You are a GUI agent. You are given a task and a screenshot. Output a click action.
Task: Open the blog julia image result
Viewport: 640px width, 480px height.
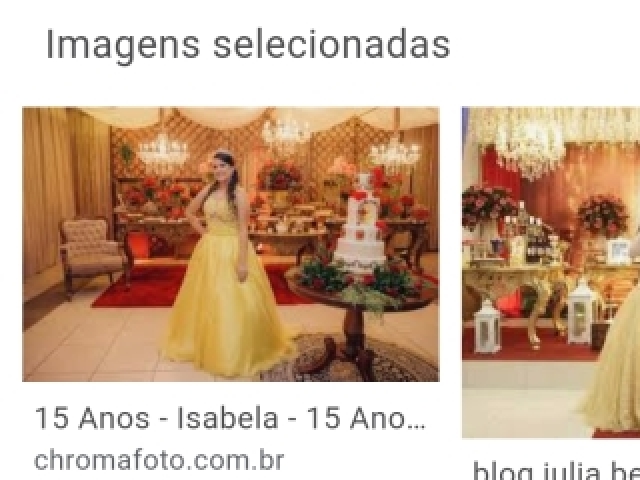tap(551, 272)
